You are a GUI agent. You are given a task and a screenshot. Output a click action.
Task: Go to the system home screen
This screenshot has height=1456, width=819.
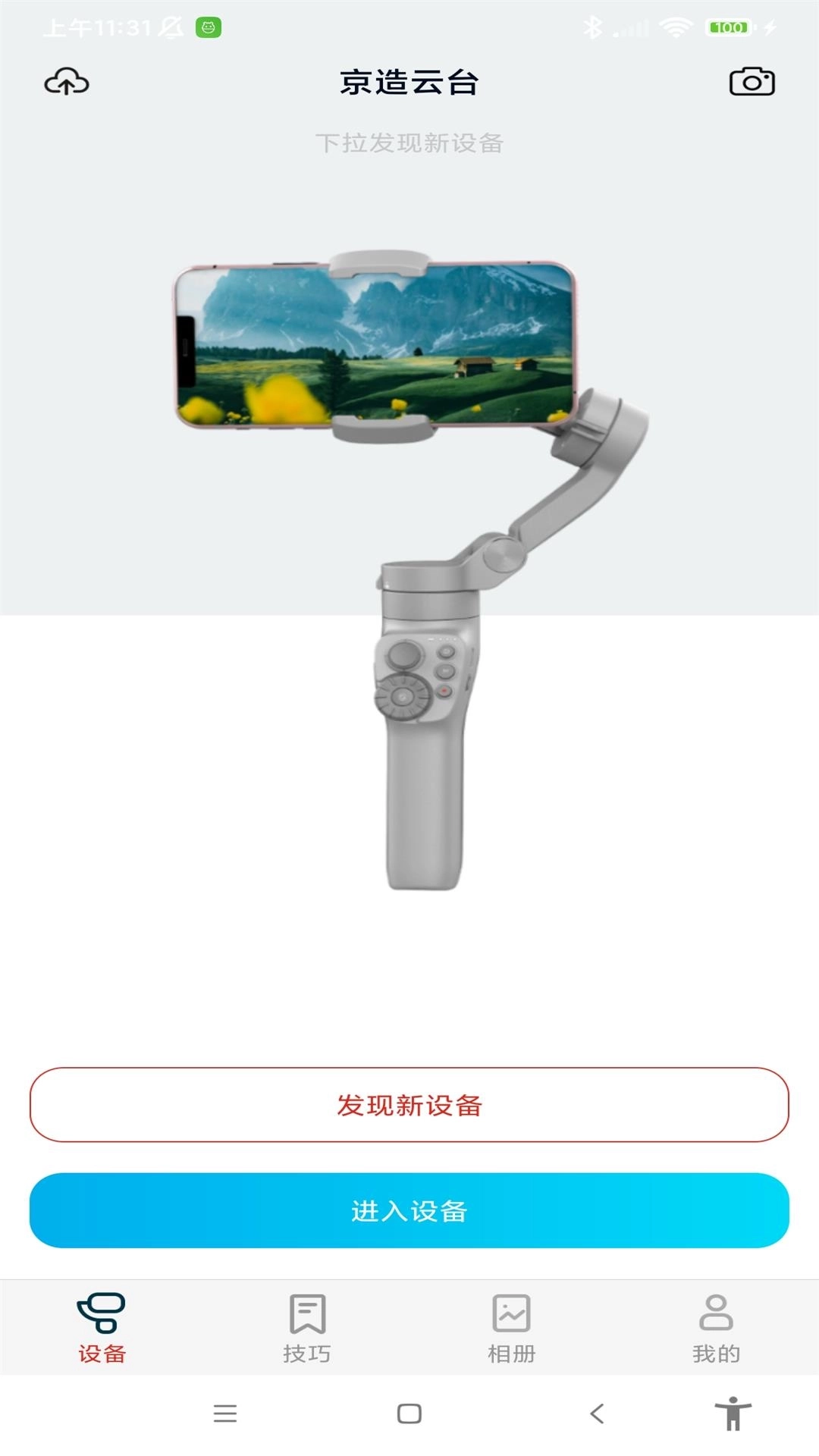point(409,1414)
